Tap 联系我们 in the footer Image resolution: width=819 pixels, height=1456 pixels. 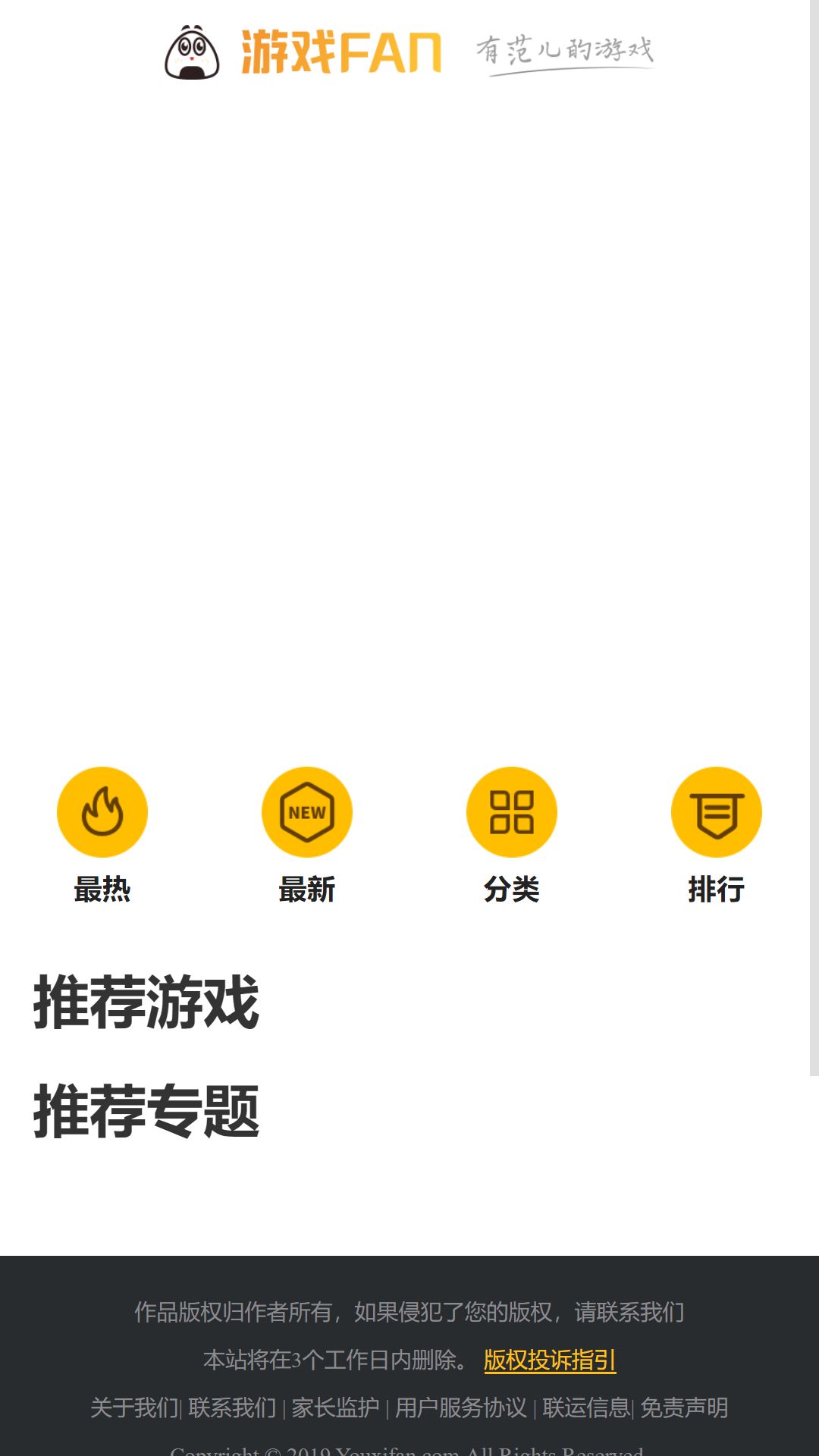click(232, 1407)
